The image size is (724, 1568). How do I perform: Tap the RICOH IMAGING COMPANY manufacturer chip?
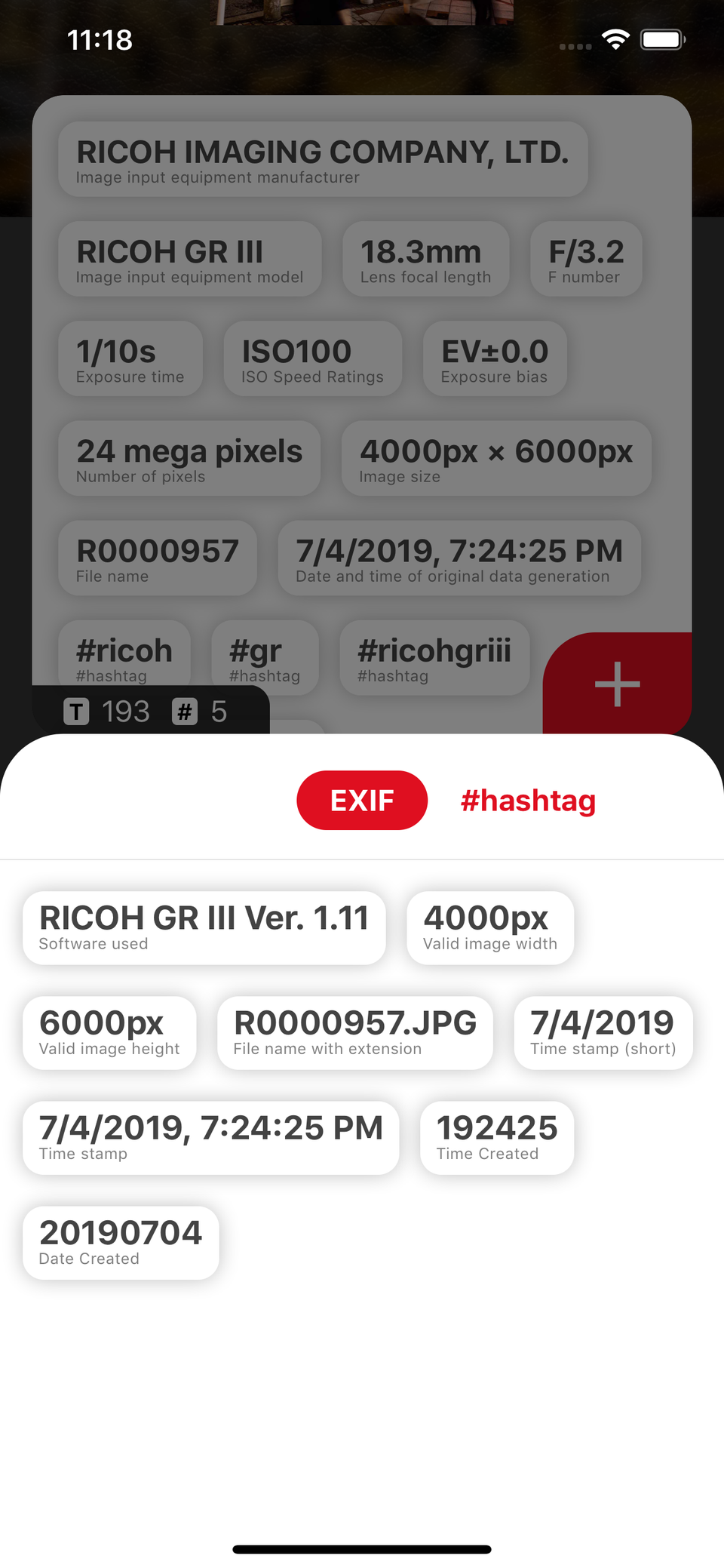[x=323, y=159]
